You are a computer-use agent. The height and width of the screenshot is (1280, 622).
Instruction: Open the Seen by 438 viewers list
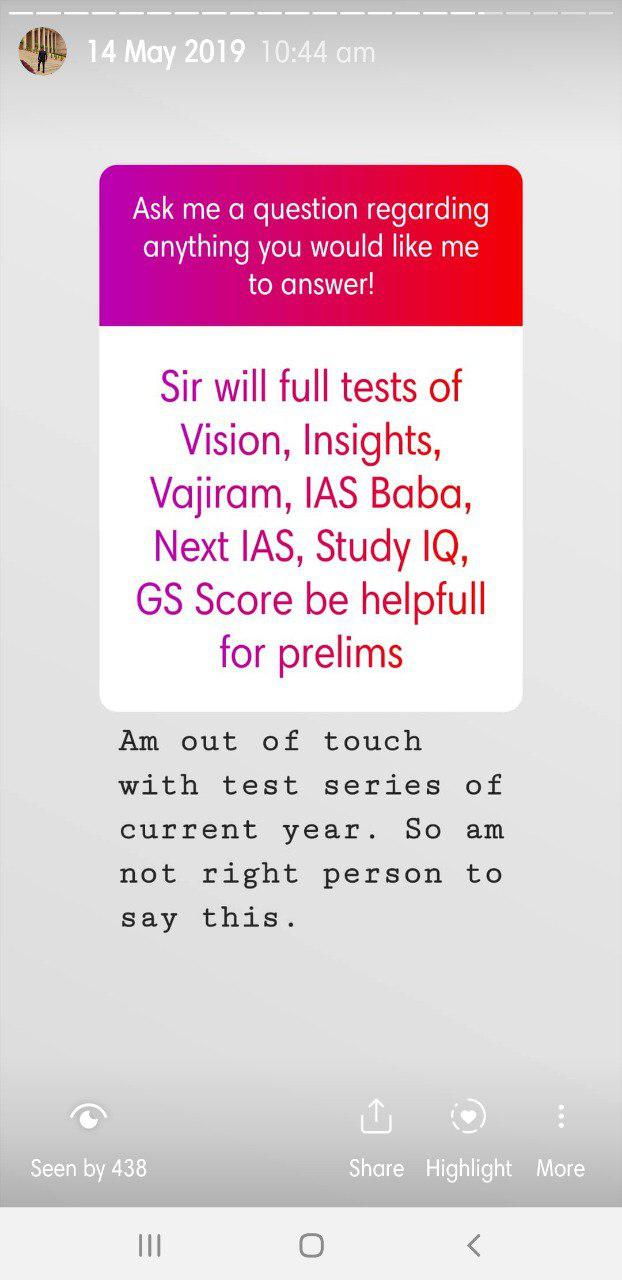coord(88,1138)
